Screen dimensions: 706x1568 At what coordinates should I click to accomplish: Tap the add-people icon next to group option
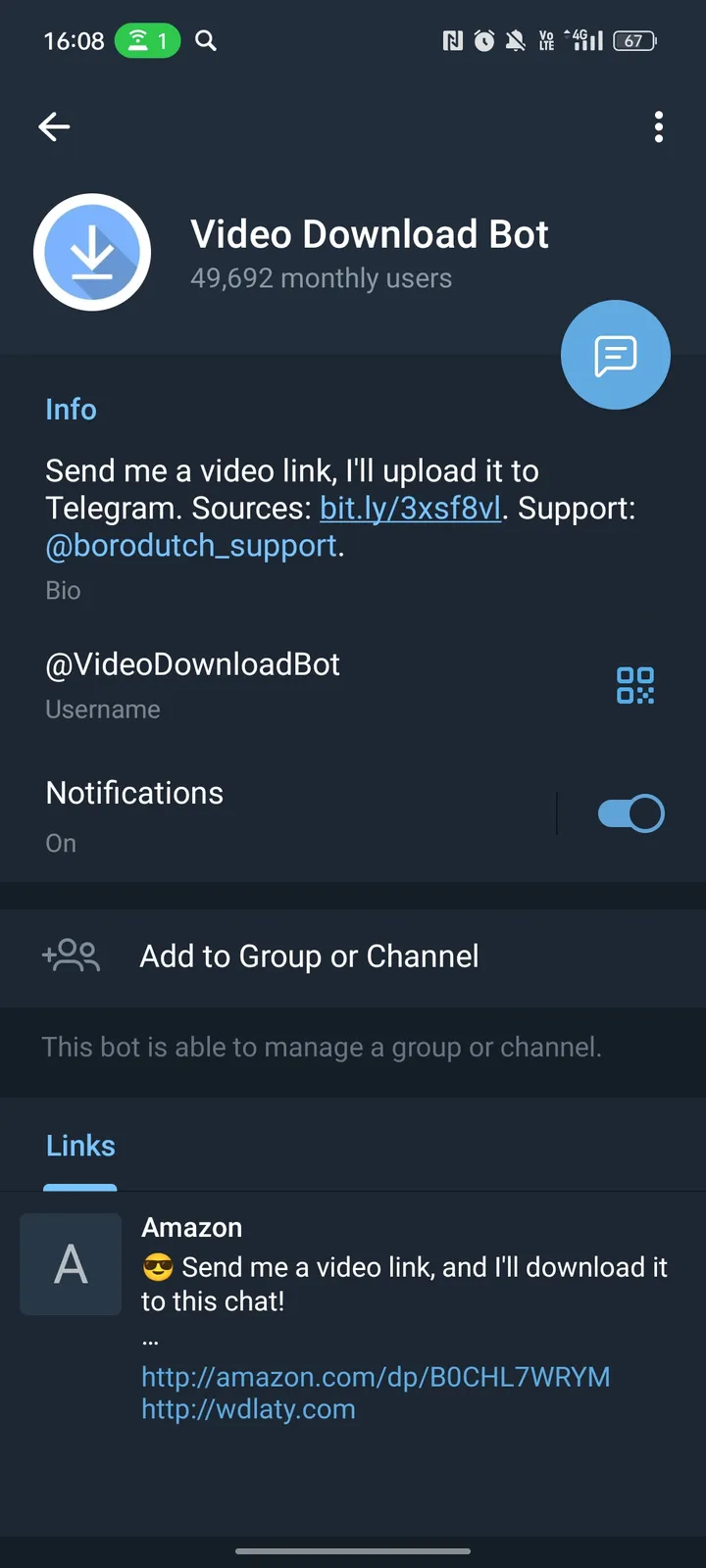(71, 956)
